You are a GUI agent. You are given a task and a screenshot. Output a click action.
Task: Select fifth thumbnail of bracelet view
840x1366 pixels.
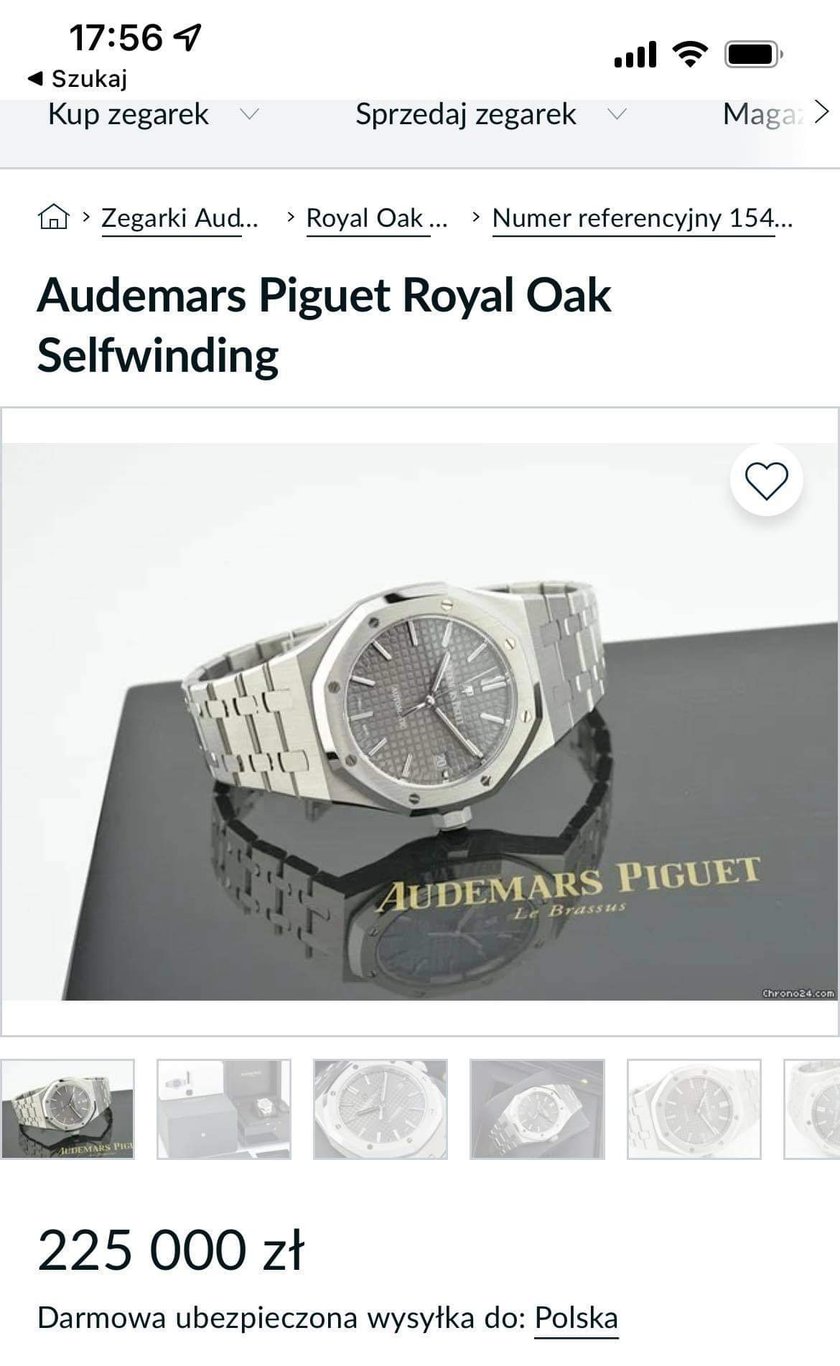point(693,1109)
